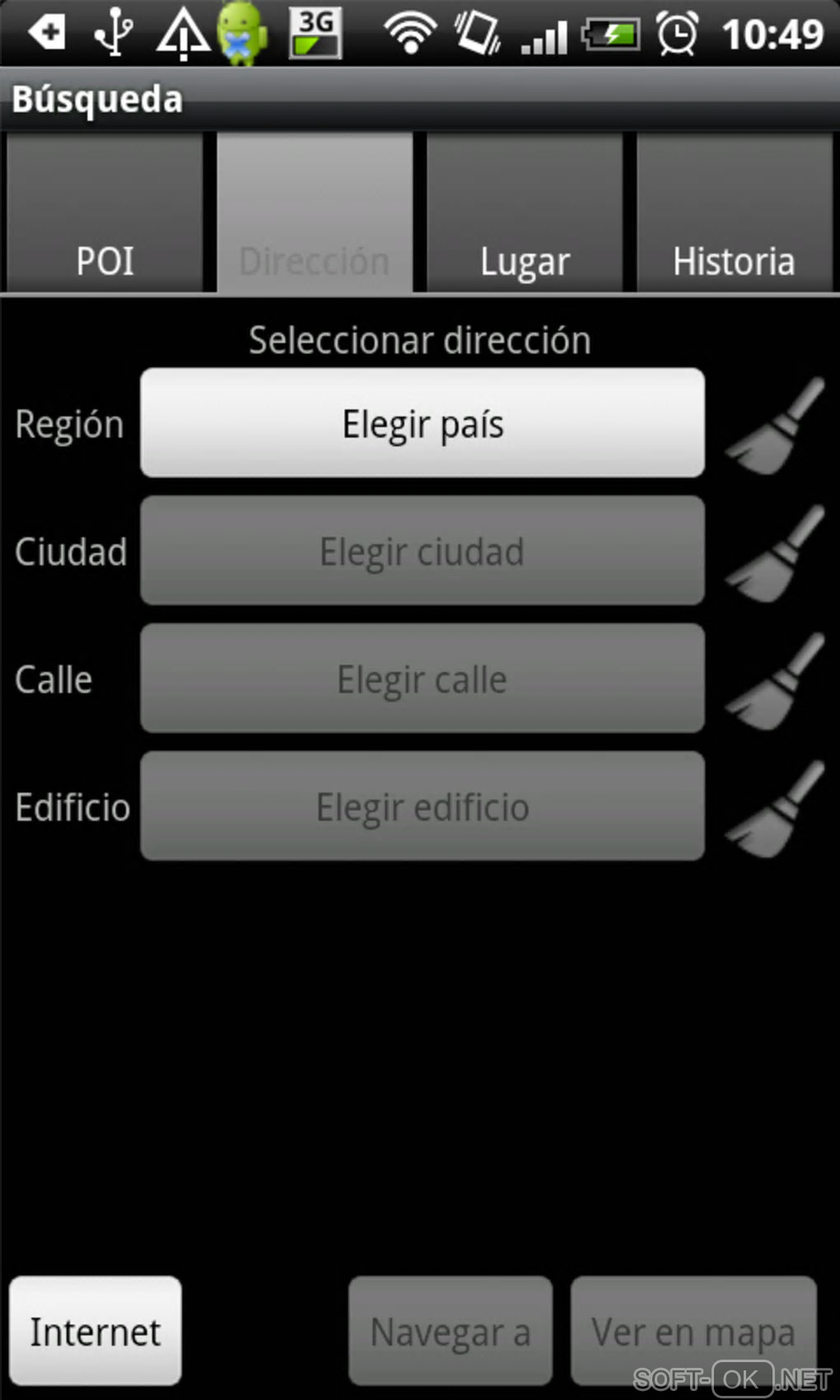Open the Lugar tab
The width and height of the screenshot is (840, 1400).
[x=525, y=214]
